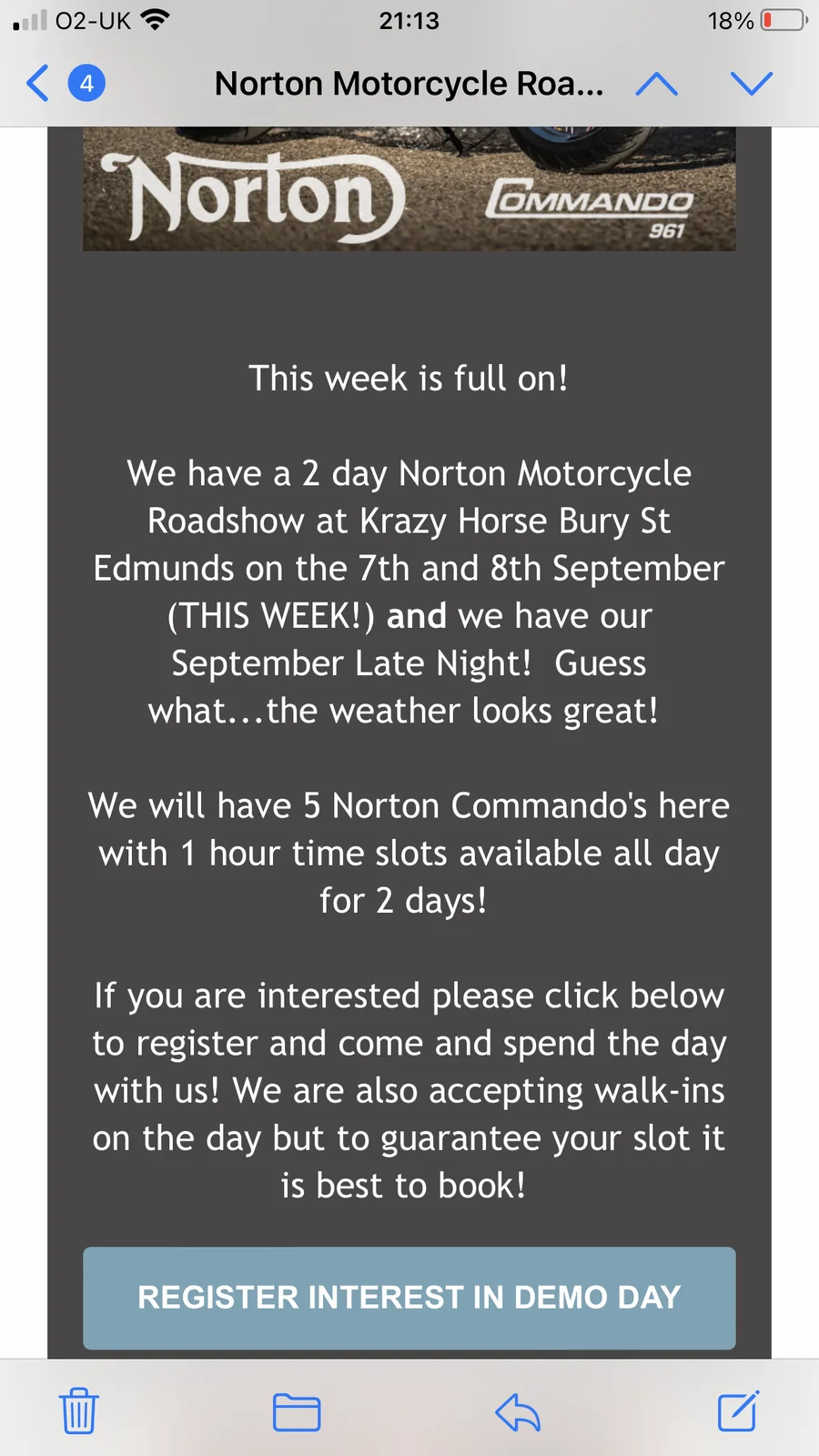
Task: Go to the next email
Action: point(751,84)
